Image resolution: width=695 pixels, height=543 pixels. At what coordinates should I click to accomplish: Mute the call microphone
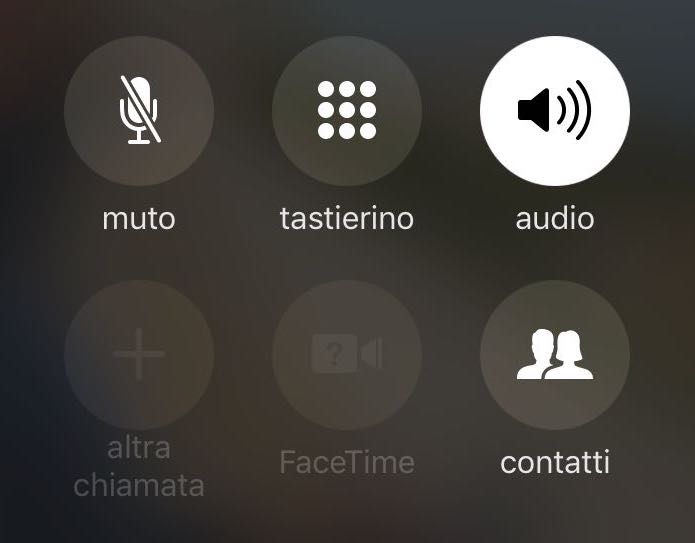139,111
